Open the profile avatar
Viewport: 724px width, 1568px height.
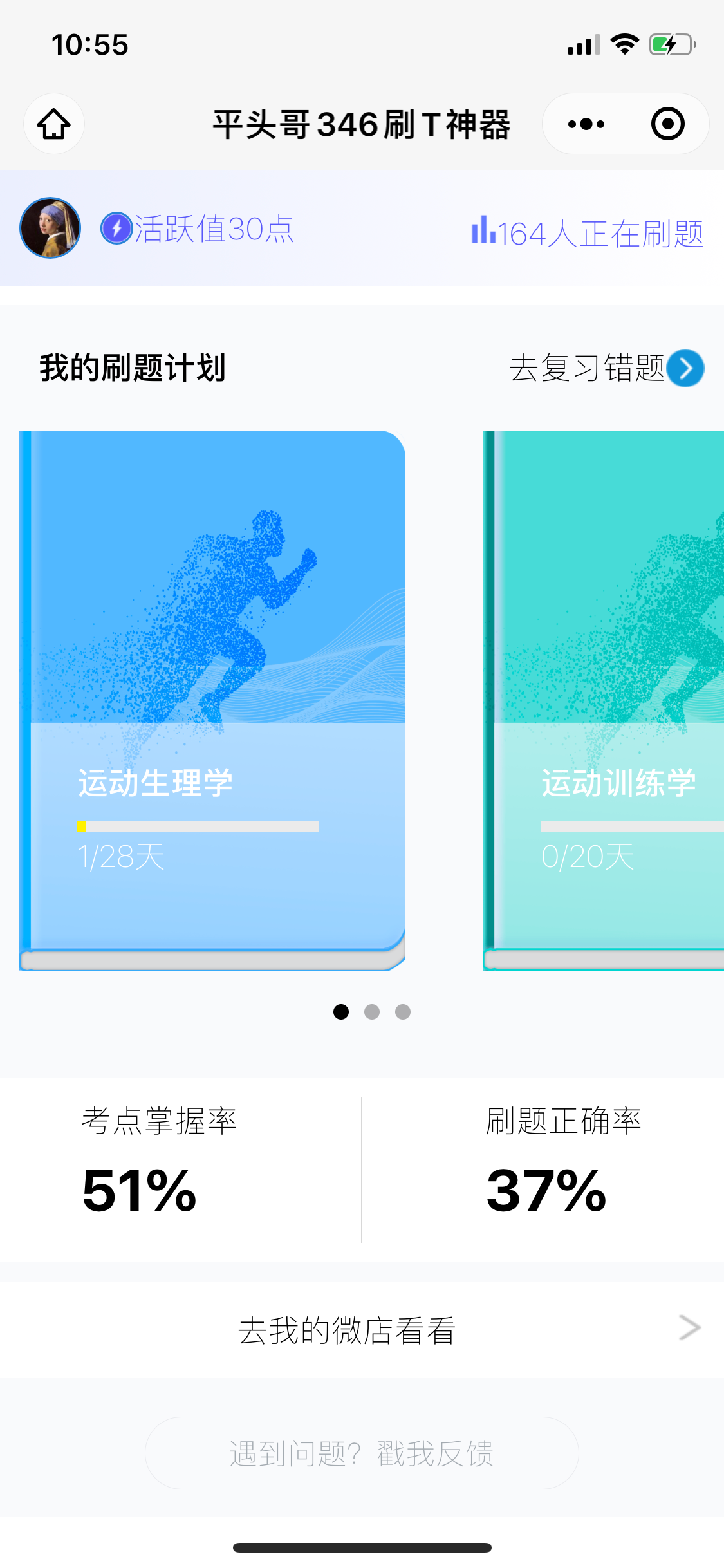pos(50,228)
